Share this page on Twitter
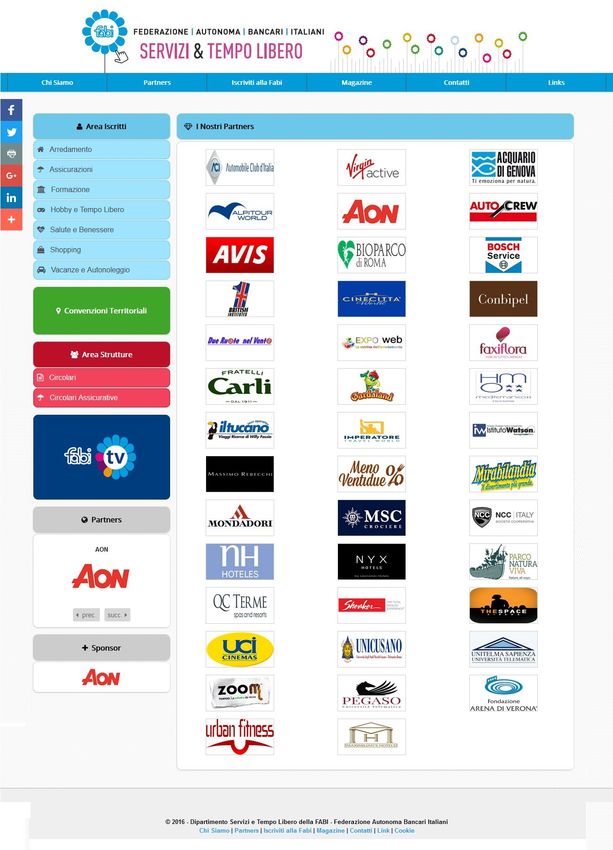 pyautogui.click(x=11, y=132)
